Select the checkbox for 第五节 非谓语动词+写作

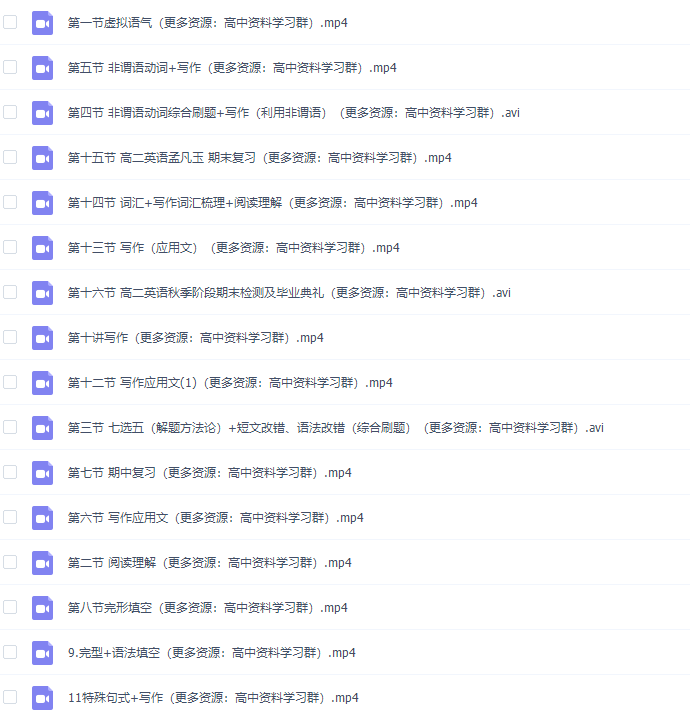click(x=10, y=67)
